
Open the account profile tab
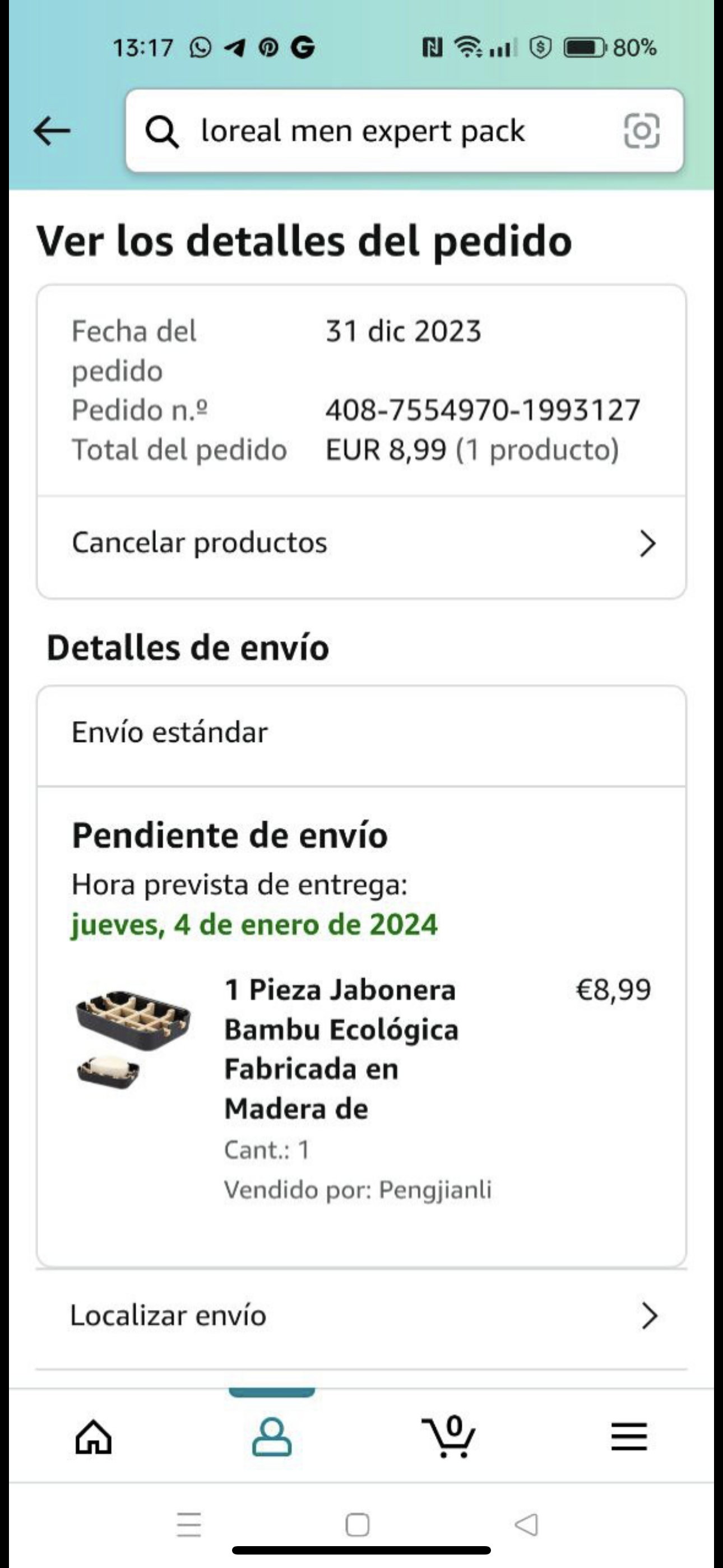(271, 1438)
